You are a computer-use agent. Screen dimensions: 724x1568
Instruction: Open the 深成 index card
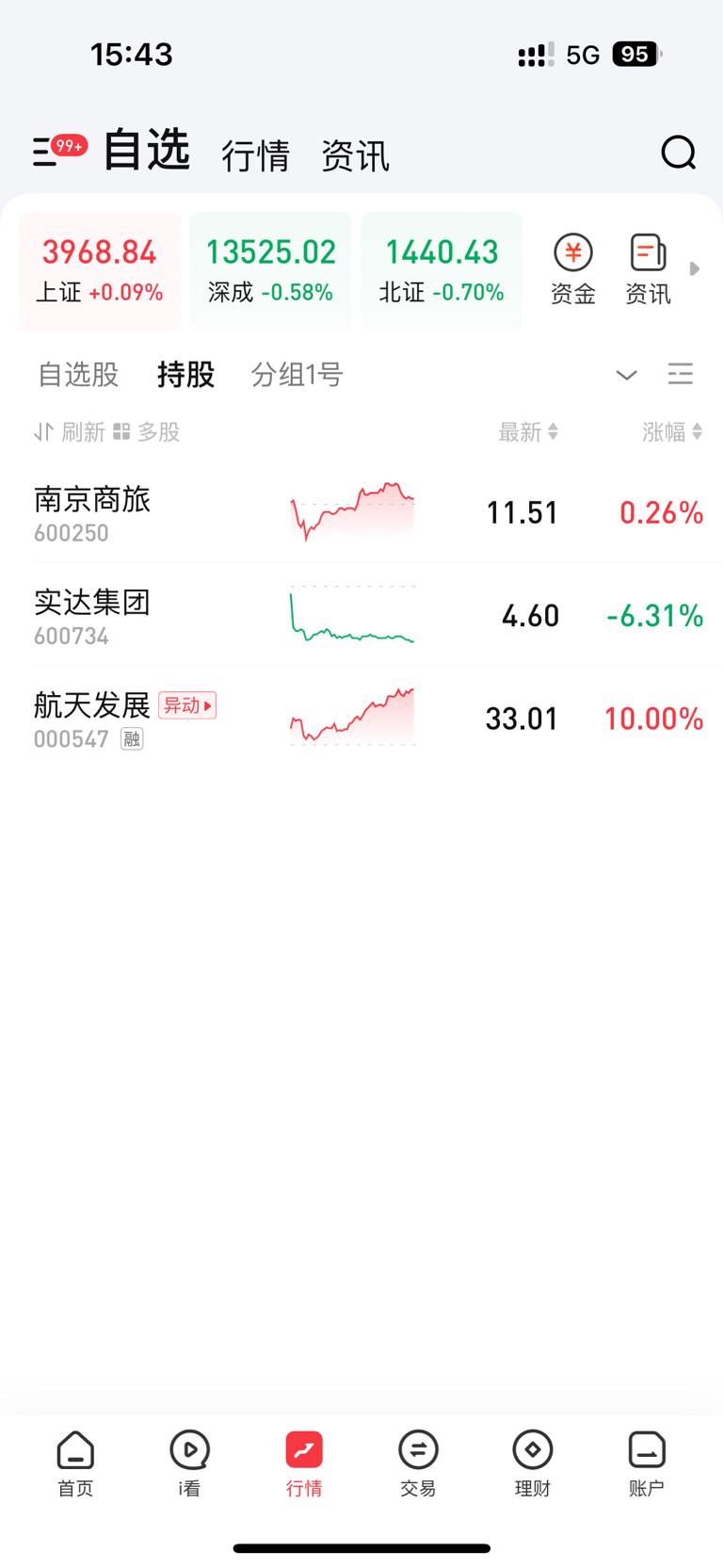coord(270,271)
